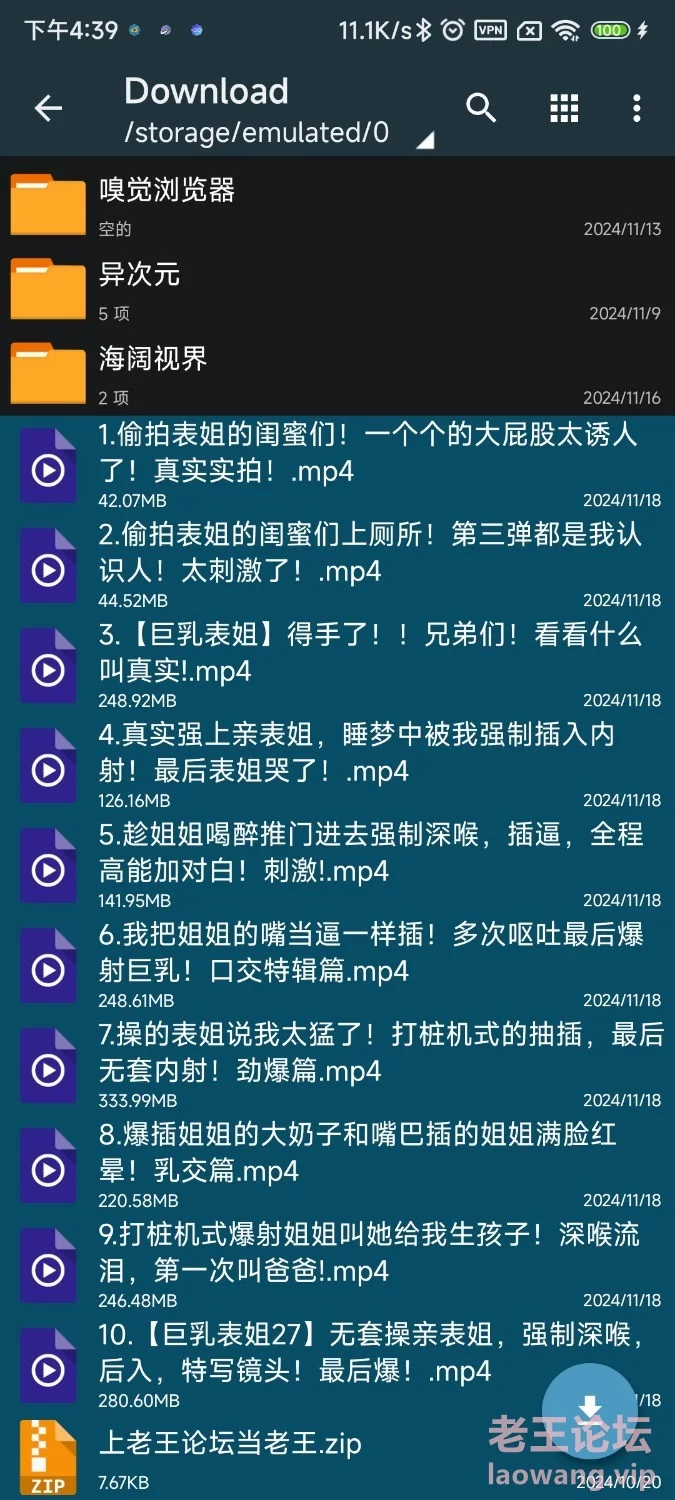Open the search icon
This screenshot has height=1500, width=675.
[481, 108]
